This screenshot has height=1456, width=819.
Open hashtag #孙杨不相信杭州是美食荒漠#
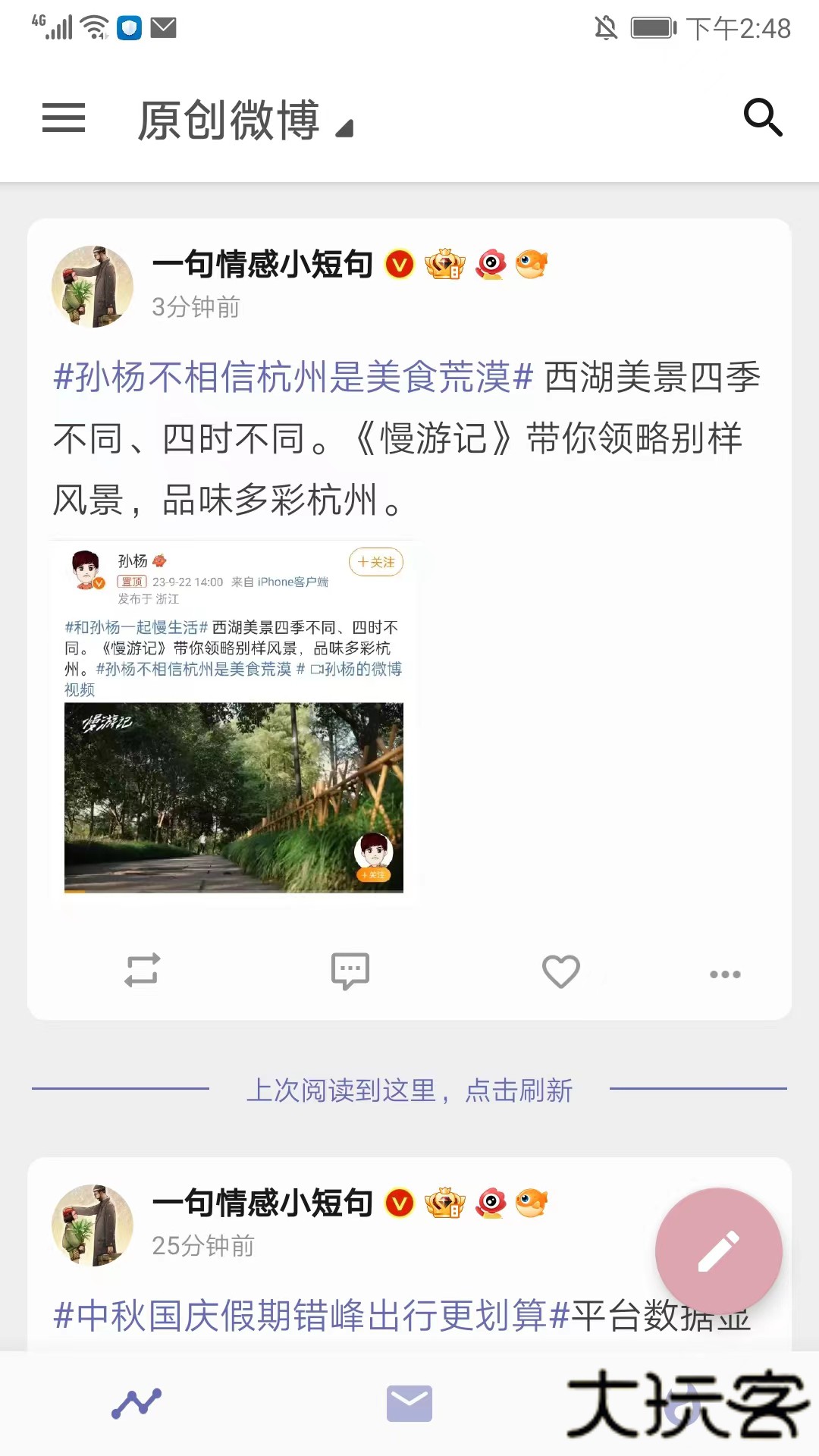click(293, 377)
